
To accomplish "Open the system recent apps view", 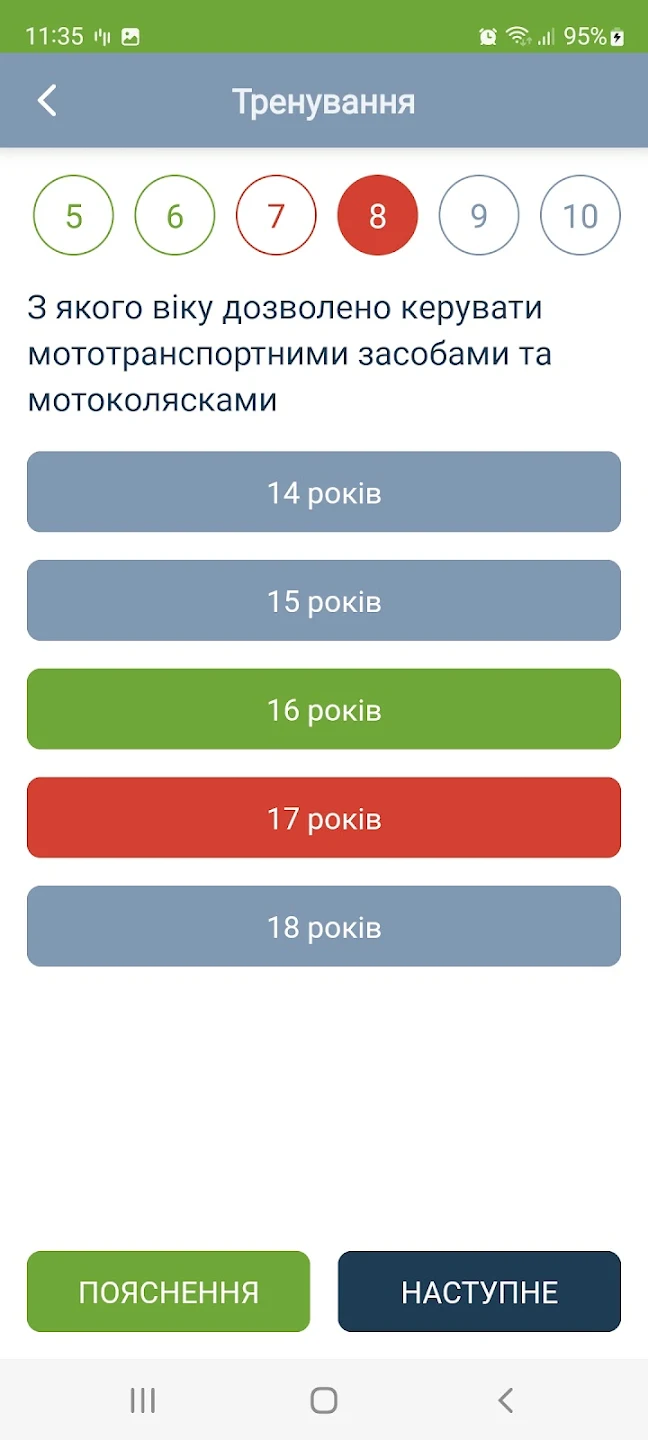I will tap(143, 1400).
